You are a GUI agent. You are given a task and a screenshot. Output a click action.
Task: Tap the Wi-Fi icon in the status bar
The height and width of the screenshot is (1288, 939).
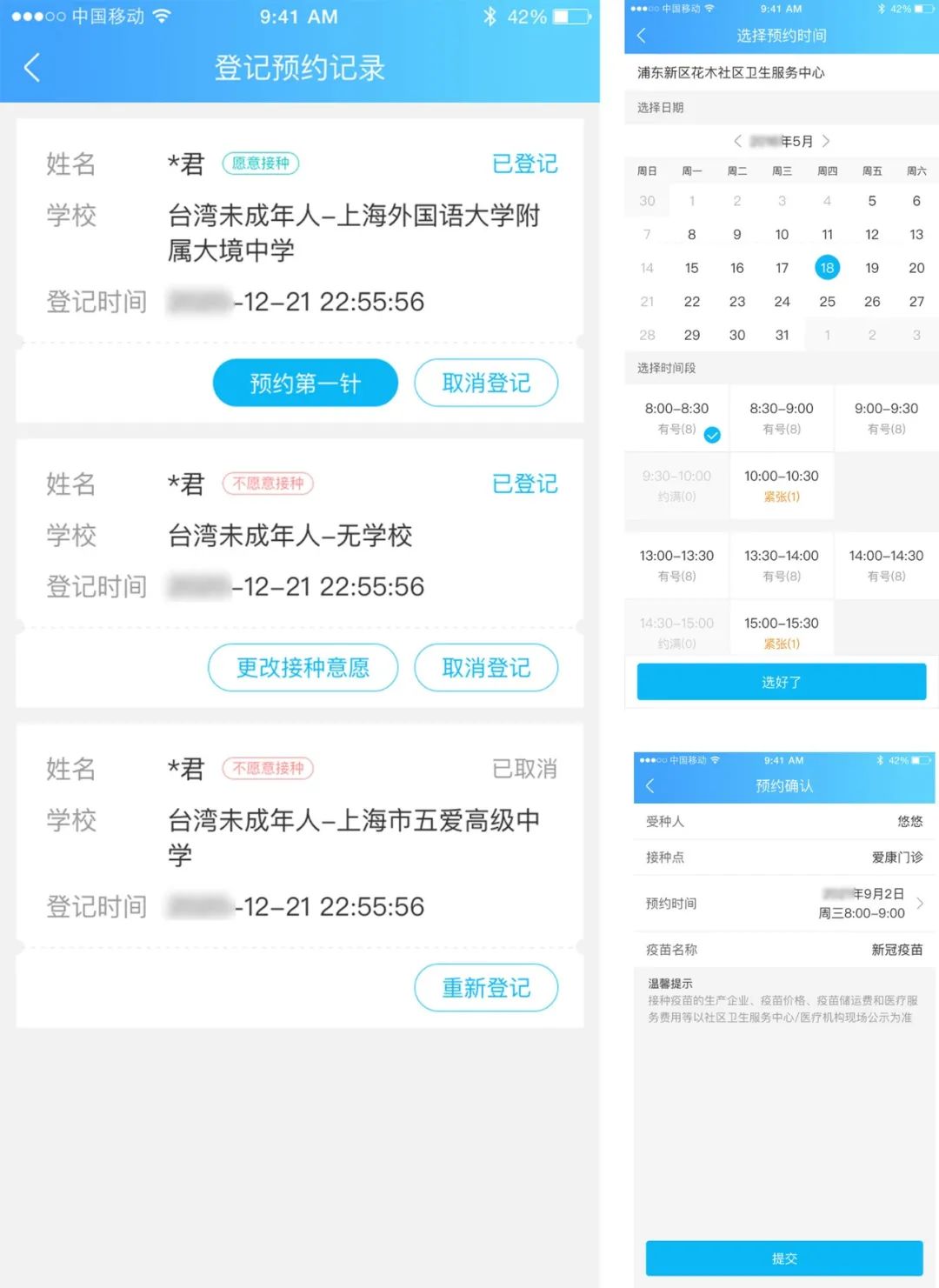click(161, 16)
